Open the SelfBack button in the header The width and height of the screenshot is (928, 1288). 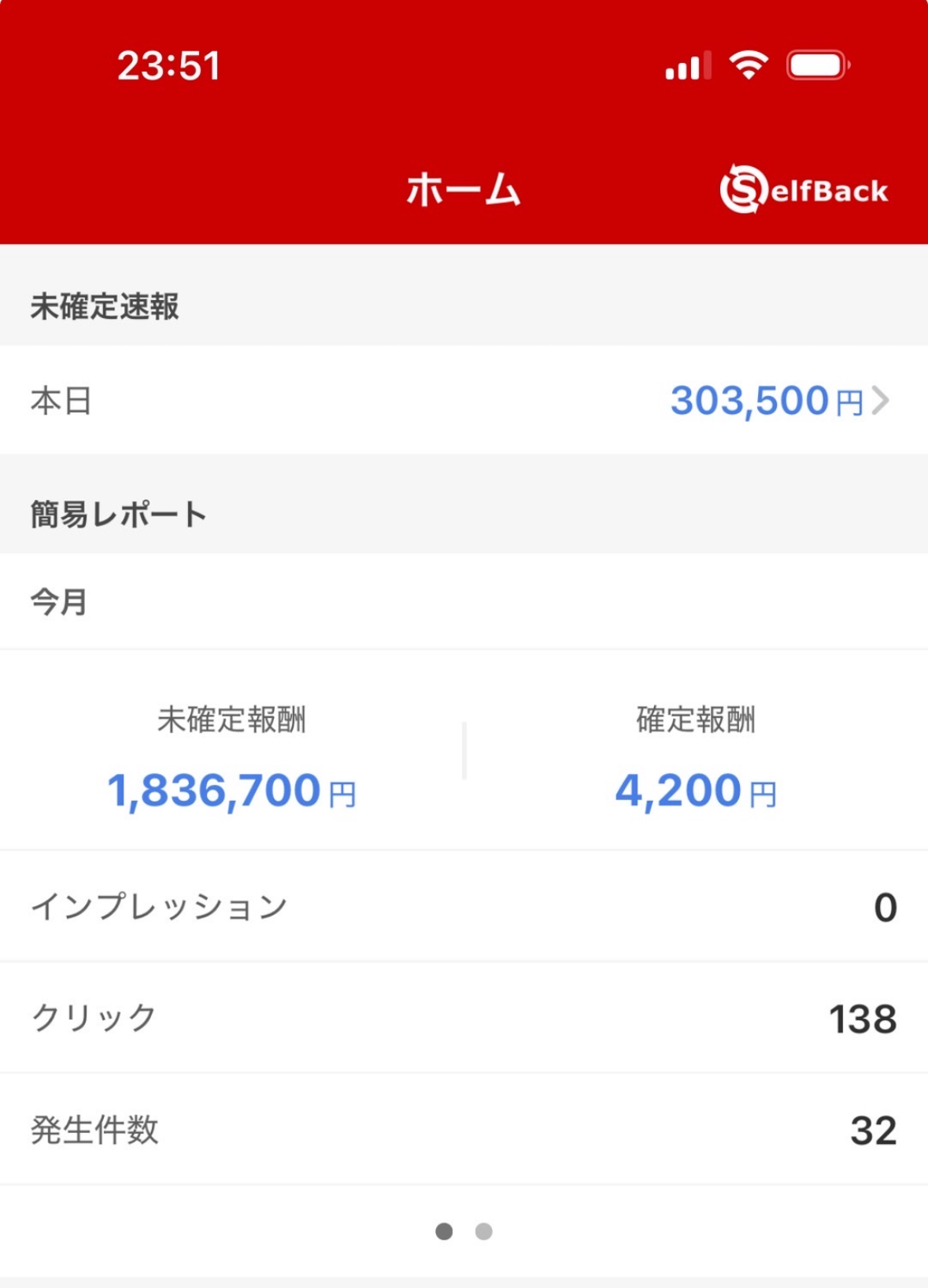(x=803, y=190)
